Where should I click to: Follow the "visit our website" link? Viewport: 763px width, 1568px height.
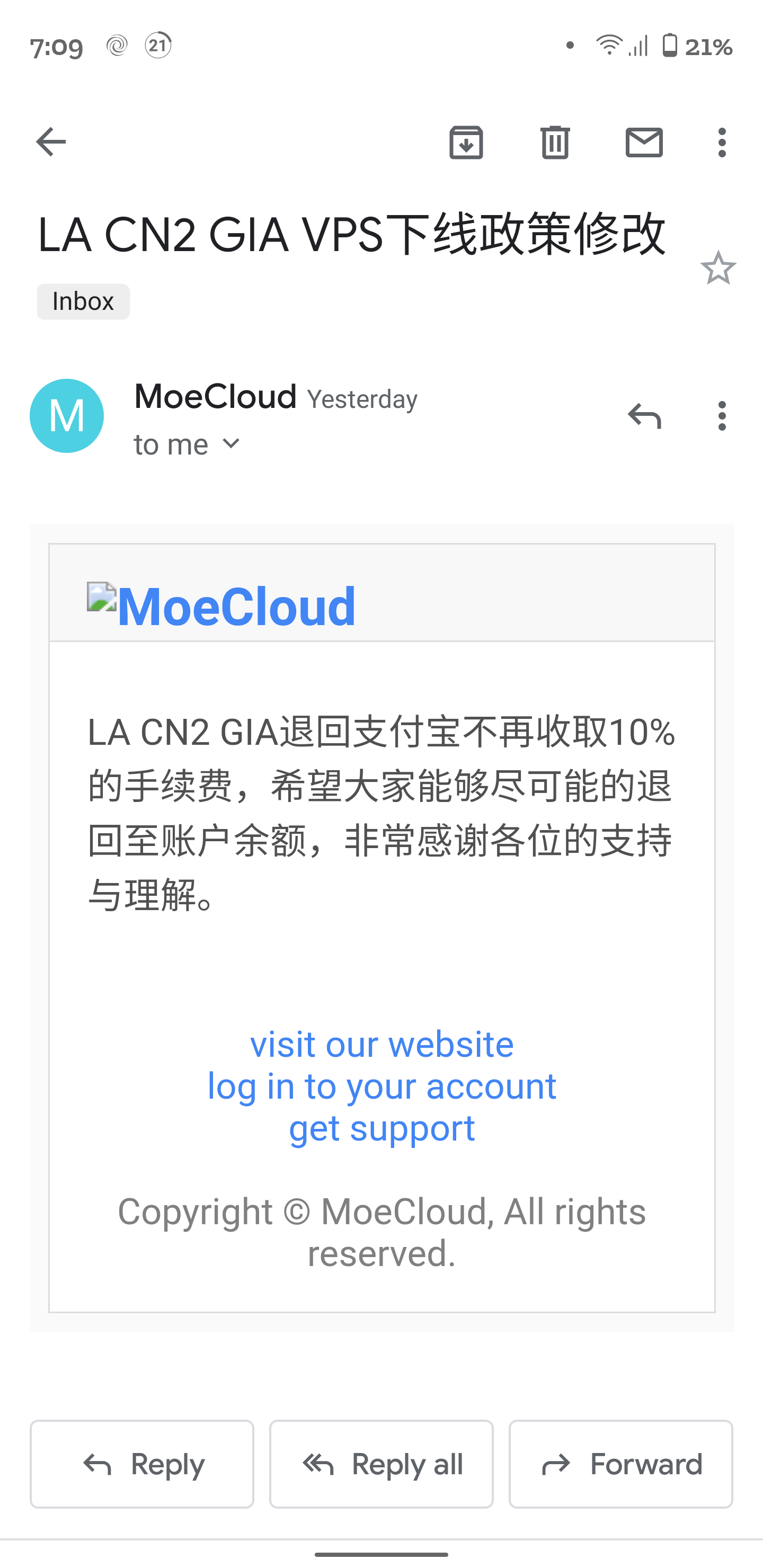(382, 1044)
